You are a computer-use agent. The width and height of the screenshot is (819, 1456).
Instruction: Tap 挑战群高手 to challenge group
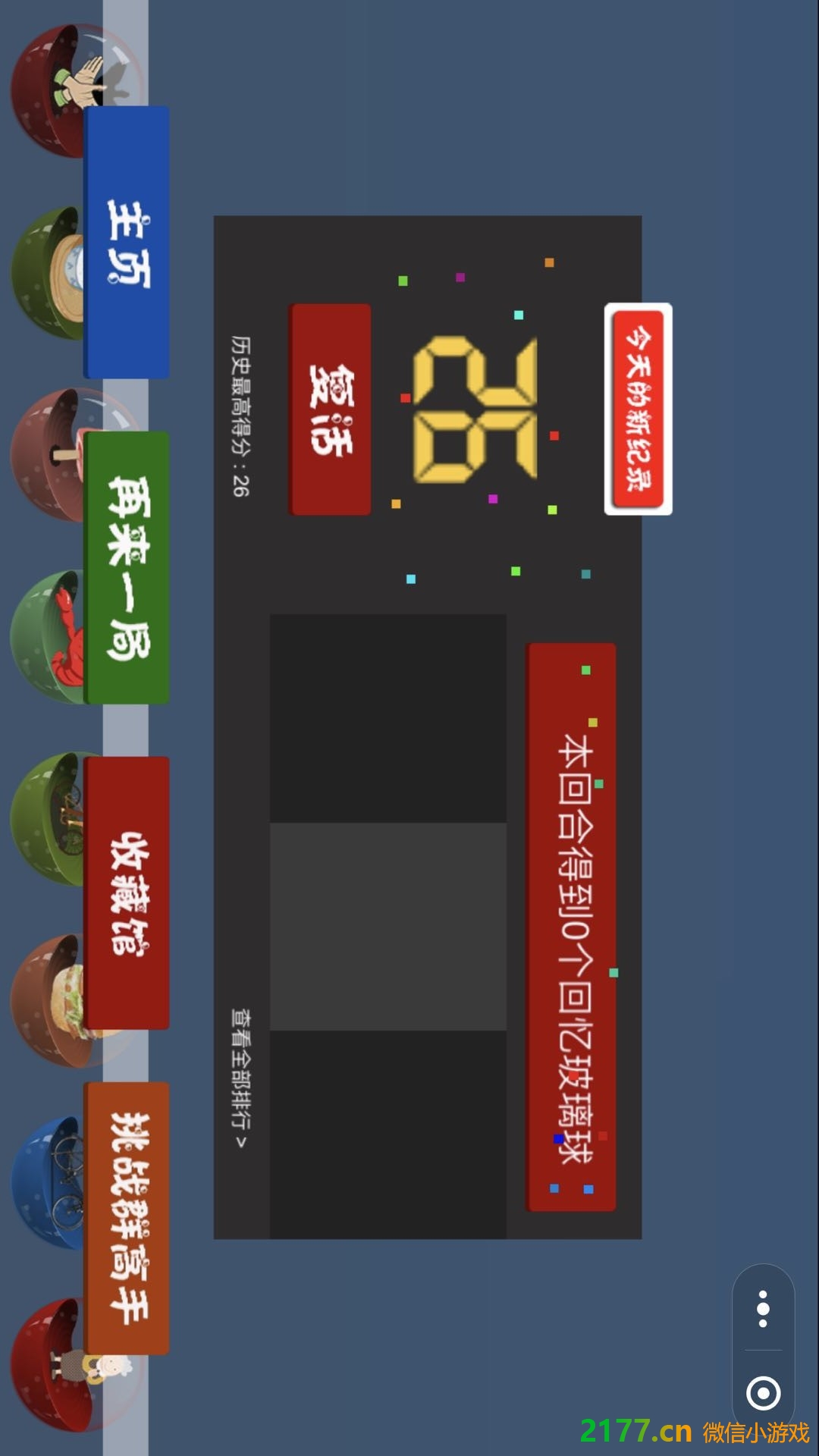click(x=127, y=1218)
